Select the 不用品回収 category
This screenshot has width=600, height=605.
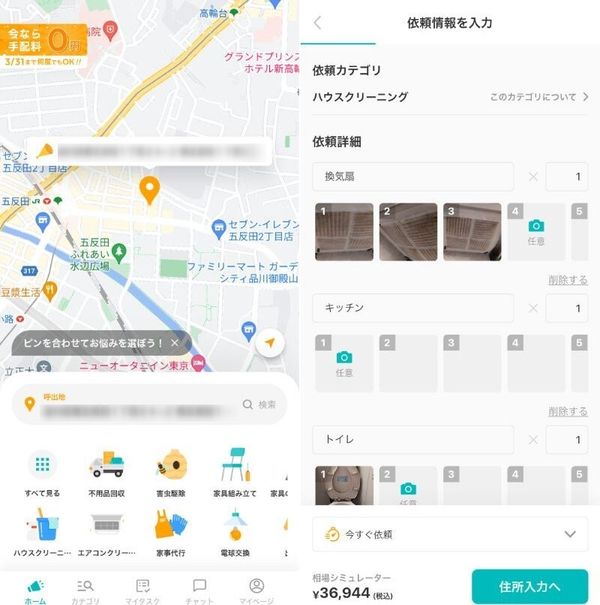coord(106,473)
